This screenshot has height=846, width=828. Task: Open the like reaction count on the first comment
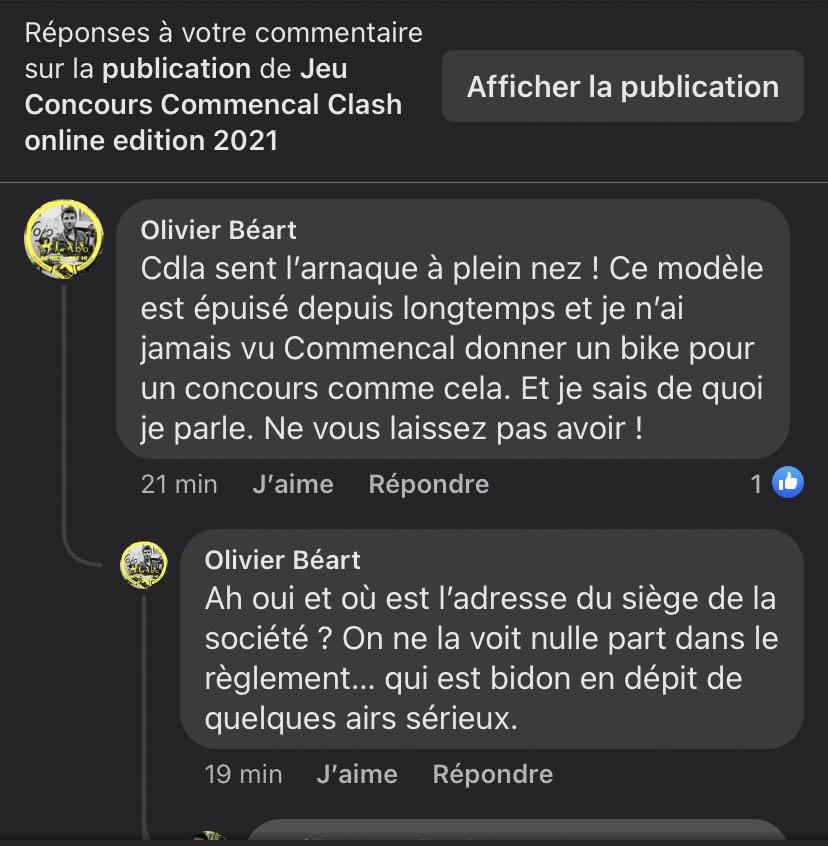[777, 484]
